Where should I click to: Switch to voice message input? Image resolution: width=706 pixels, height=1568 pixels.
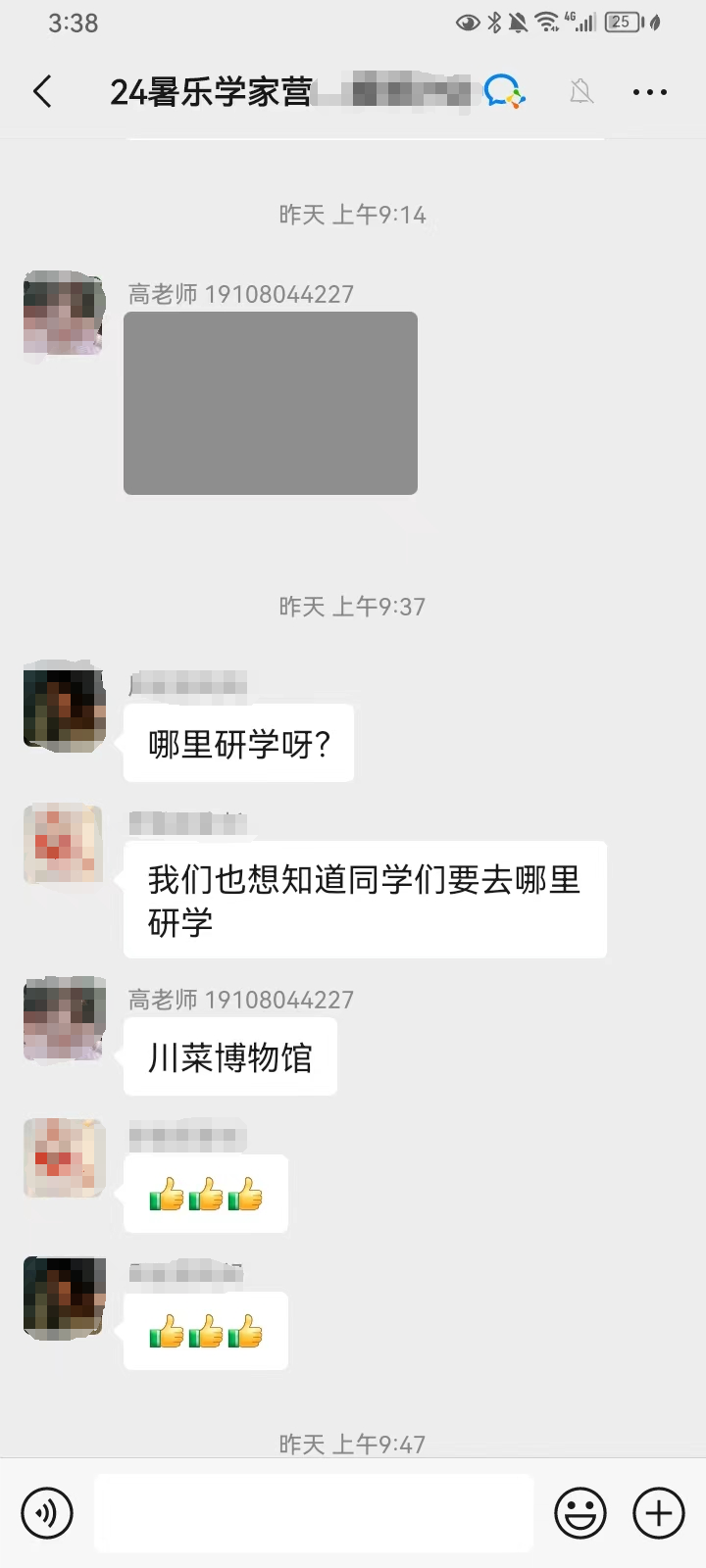47,1513
